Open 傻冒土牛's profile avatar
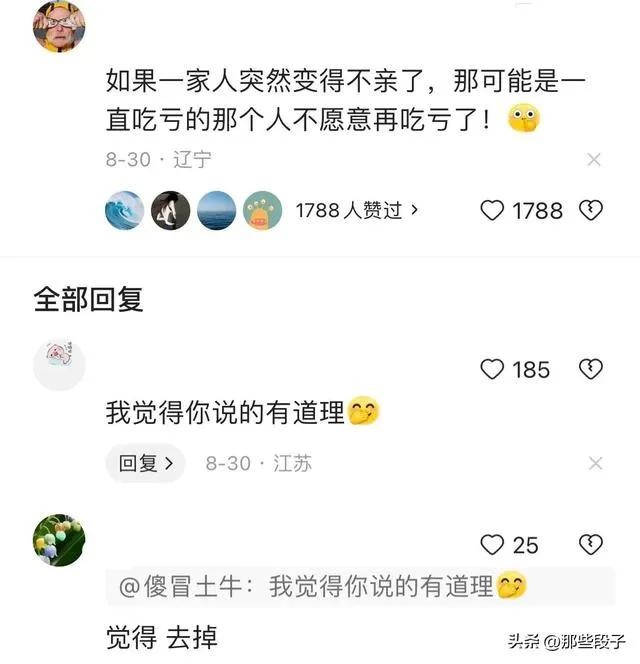Screen dimensions: 640x664 pos(59,366)
